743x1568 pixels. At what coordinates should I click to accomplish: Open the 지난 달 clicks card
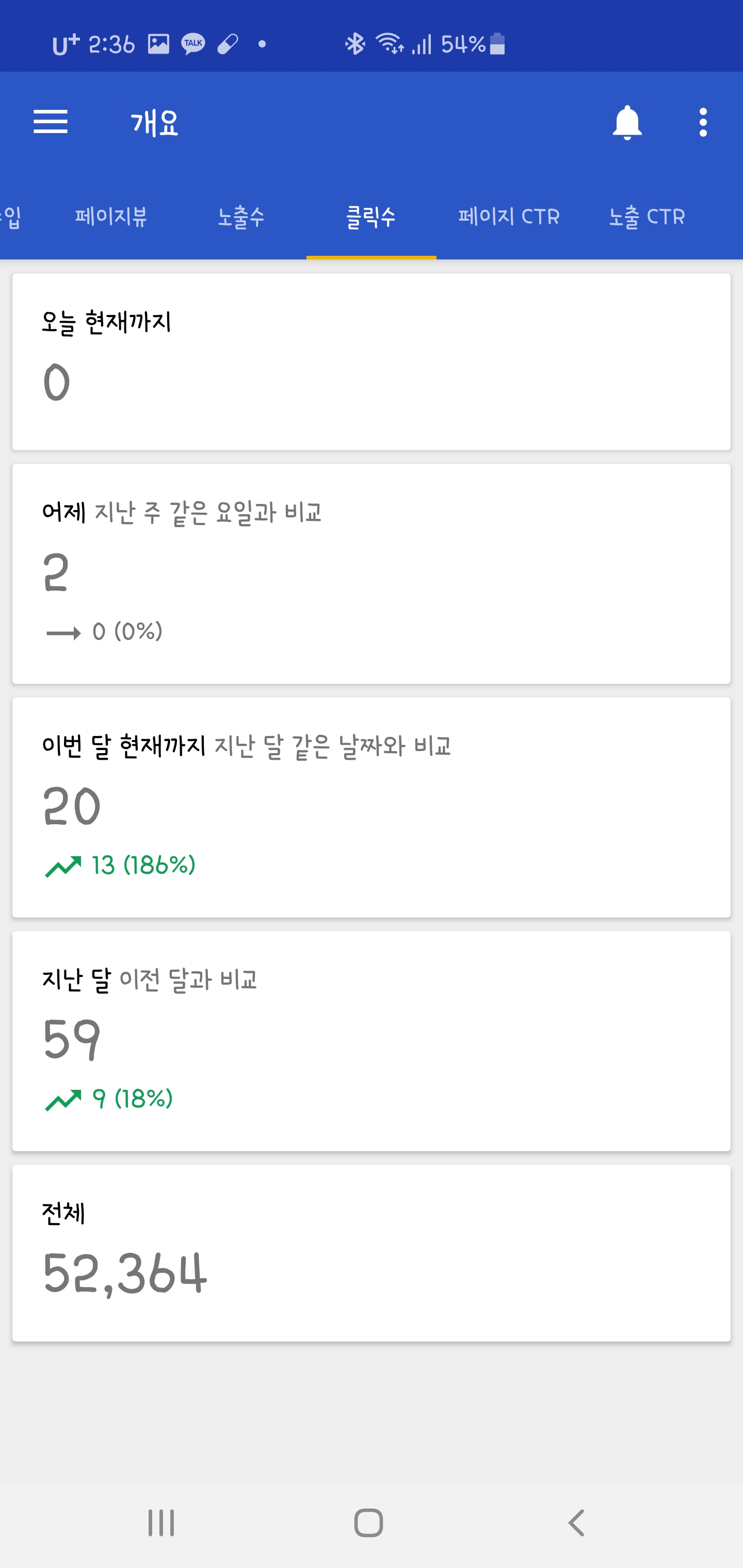(372, 1041)
